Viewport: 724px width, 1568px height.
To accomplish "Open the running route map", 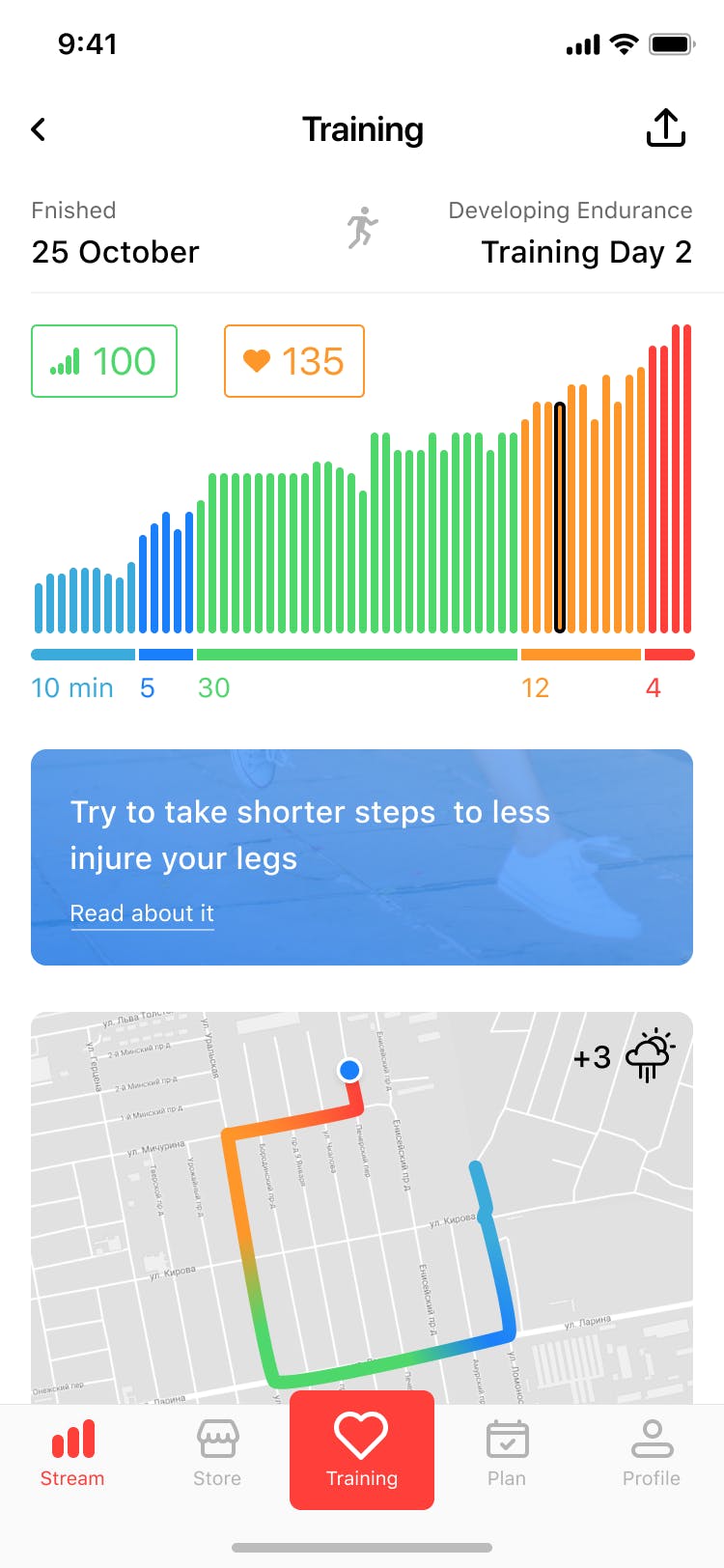I will tap(362, 1207).
